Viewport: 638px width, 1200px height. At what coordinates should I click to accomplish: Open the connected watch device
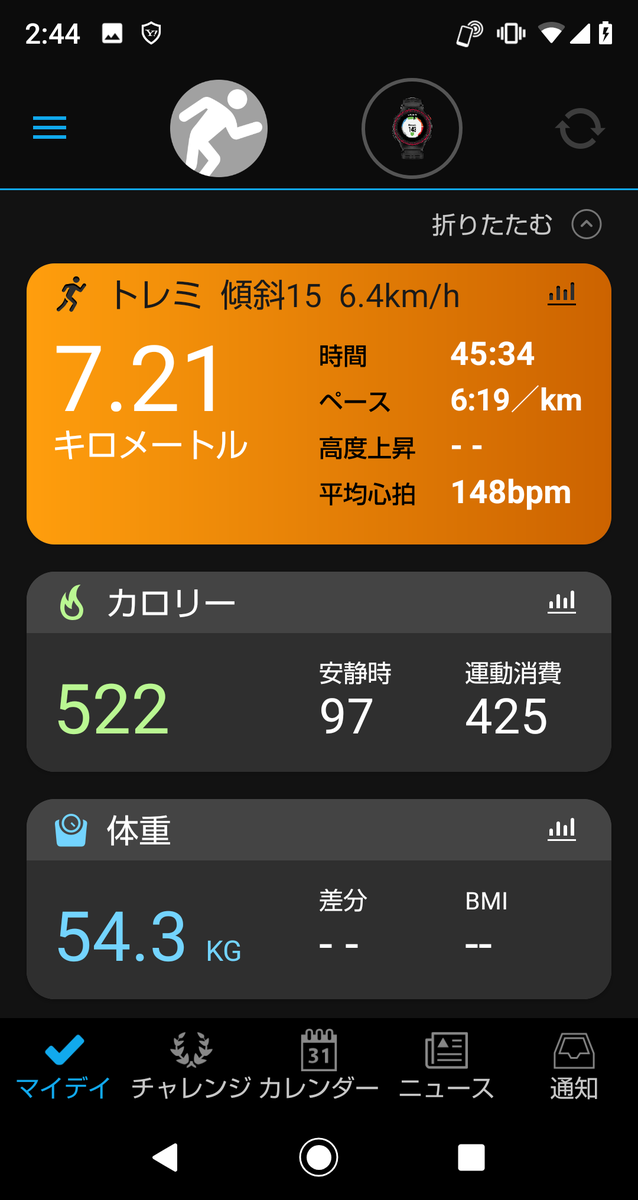(411, 128)
